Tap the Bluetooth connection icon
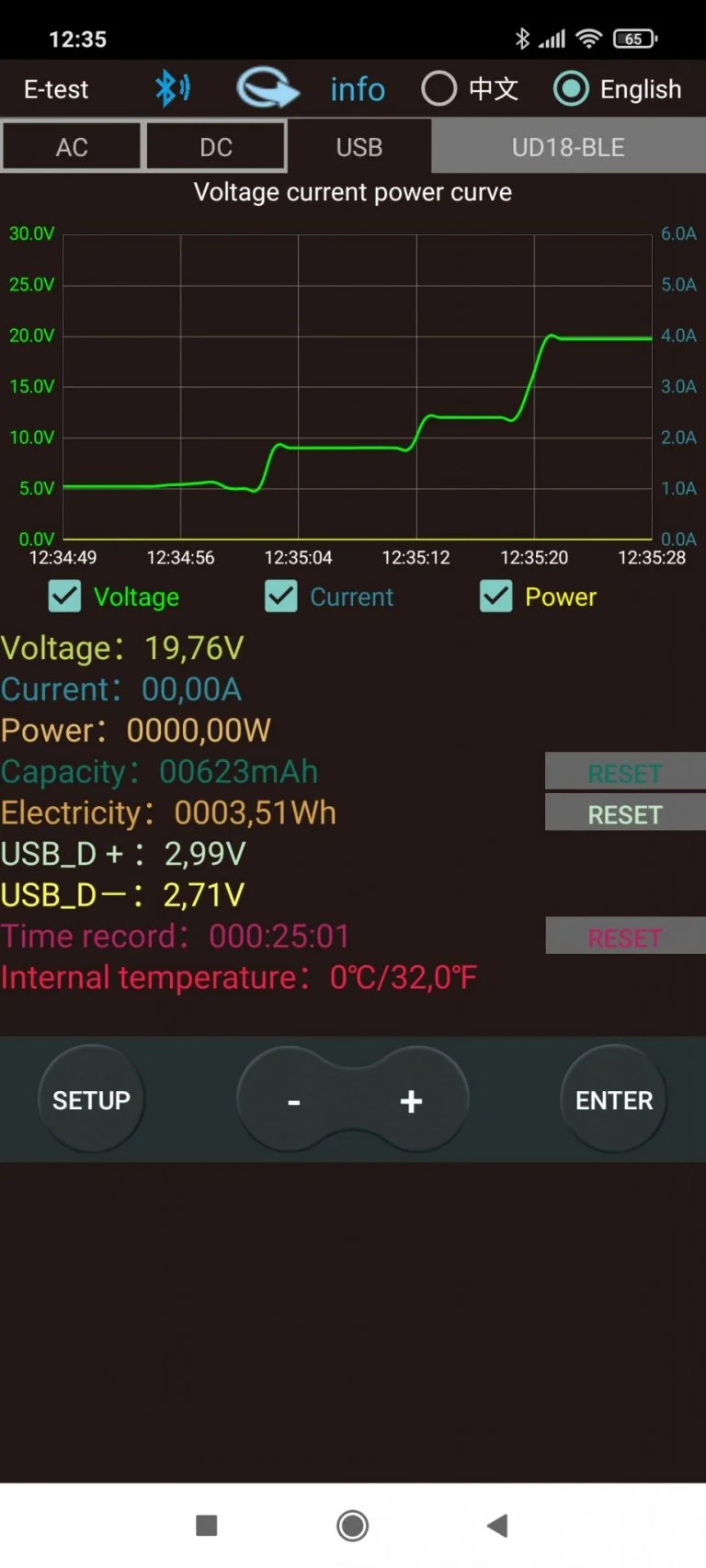Viewport: 706px width, 1568px height. point(171,88)
